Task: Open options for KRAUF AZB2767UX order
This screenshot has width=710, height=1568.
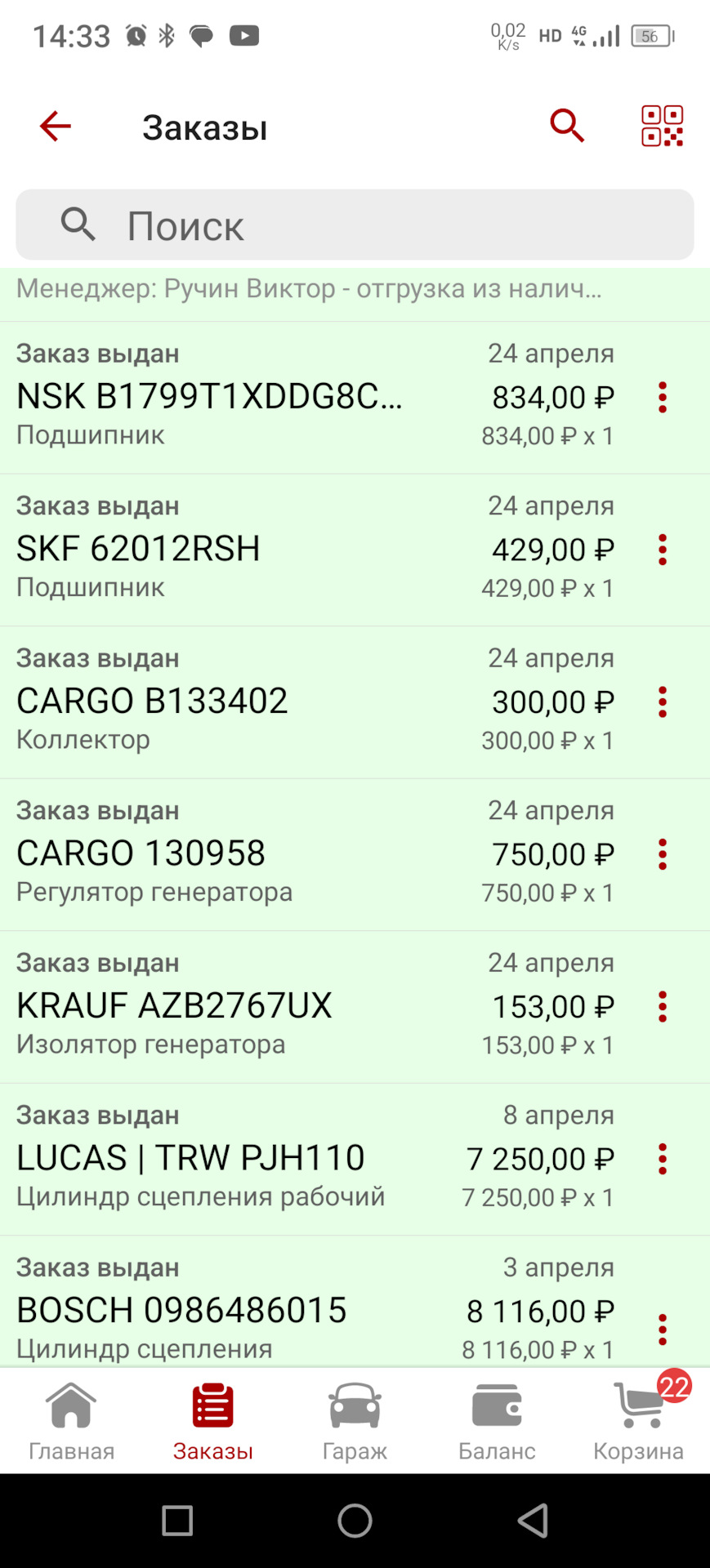Action: tap(663, 1006)
